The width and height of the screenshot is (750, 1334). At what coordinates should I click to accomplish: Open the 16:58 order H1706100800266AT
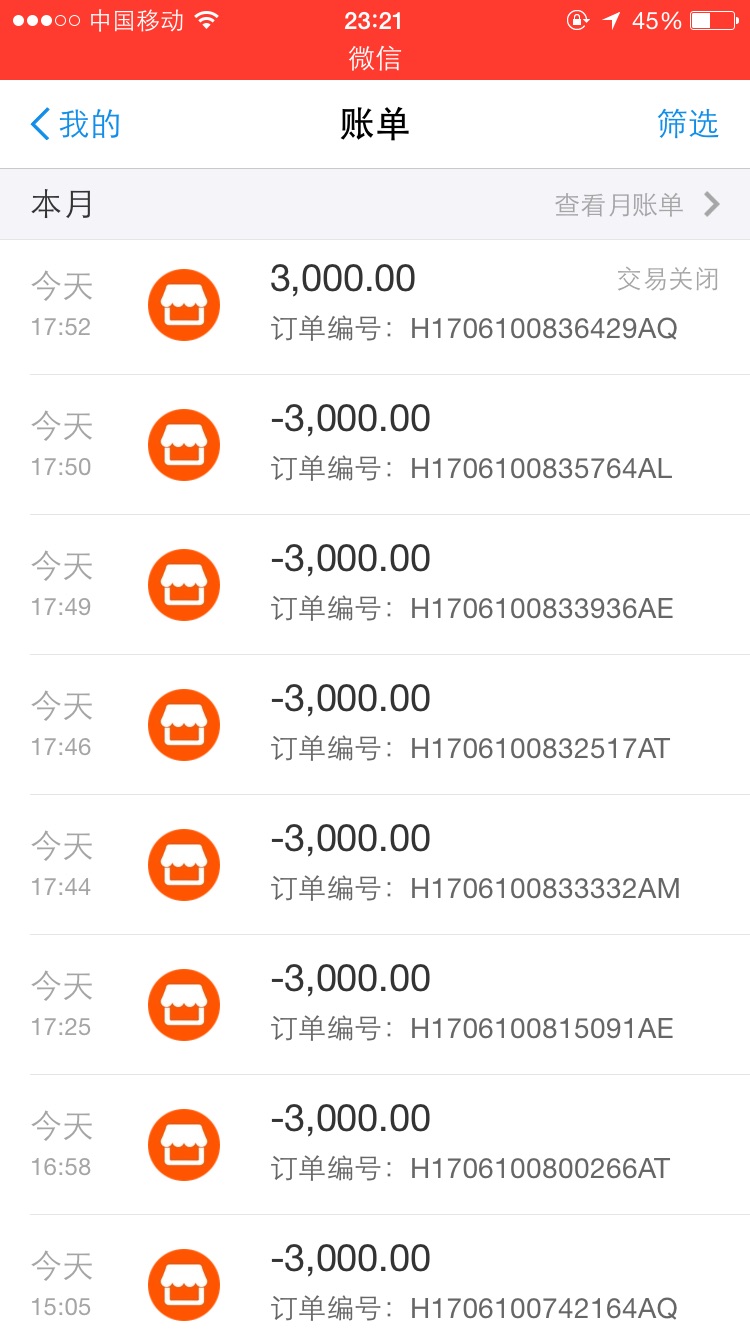(x=375, y=1145)
